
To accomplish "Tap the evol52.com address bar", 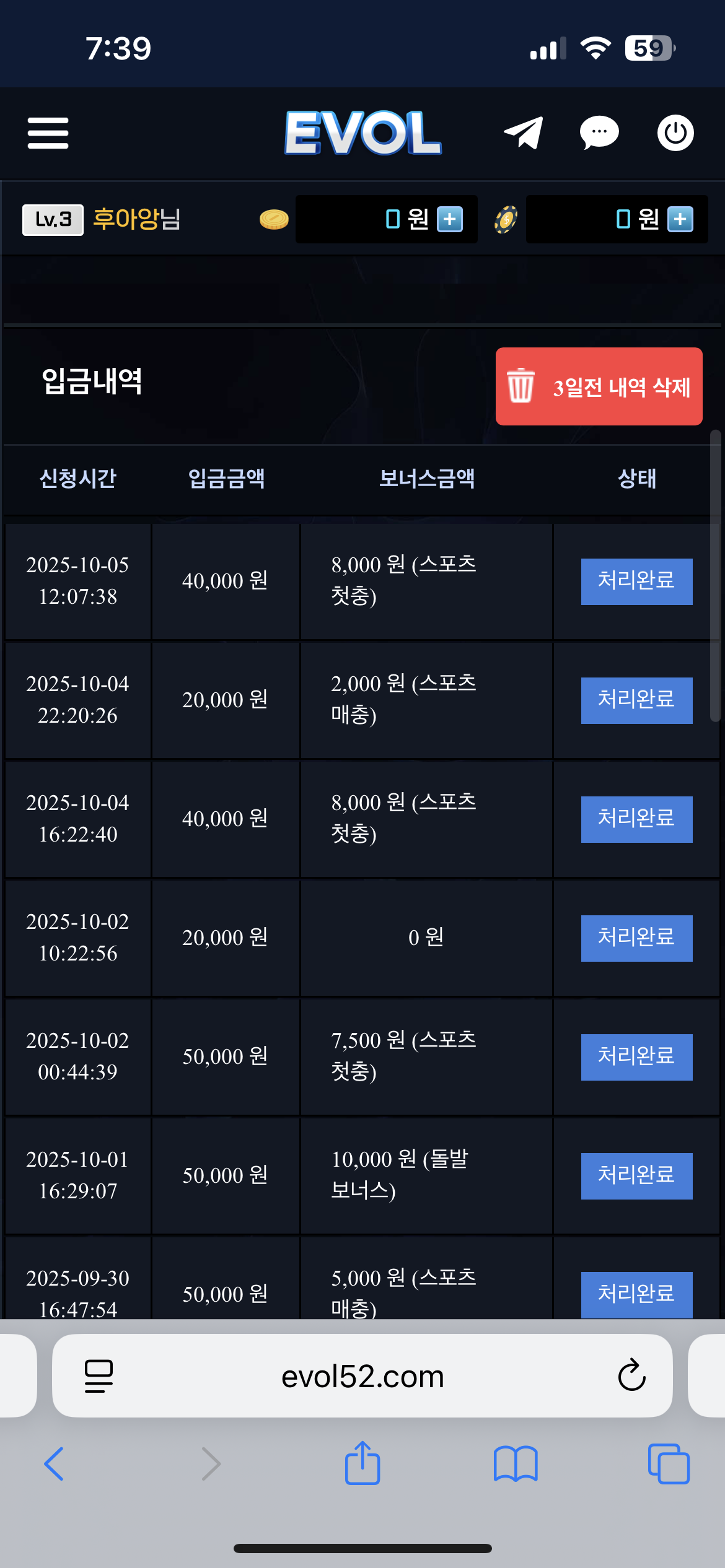I will coord(362,1376).
